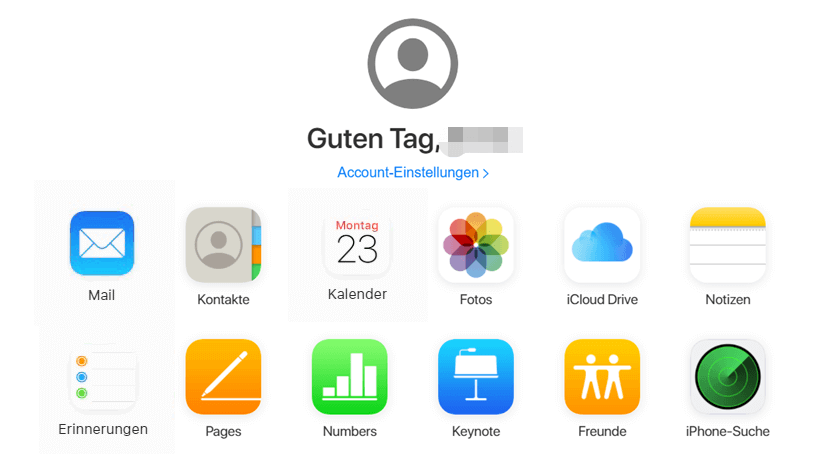Open the Freunde app
This screenshot has height=454, width=826.
[602, 377]
